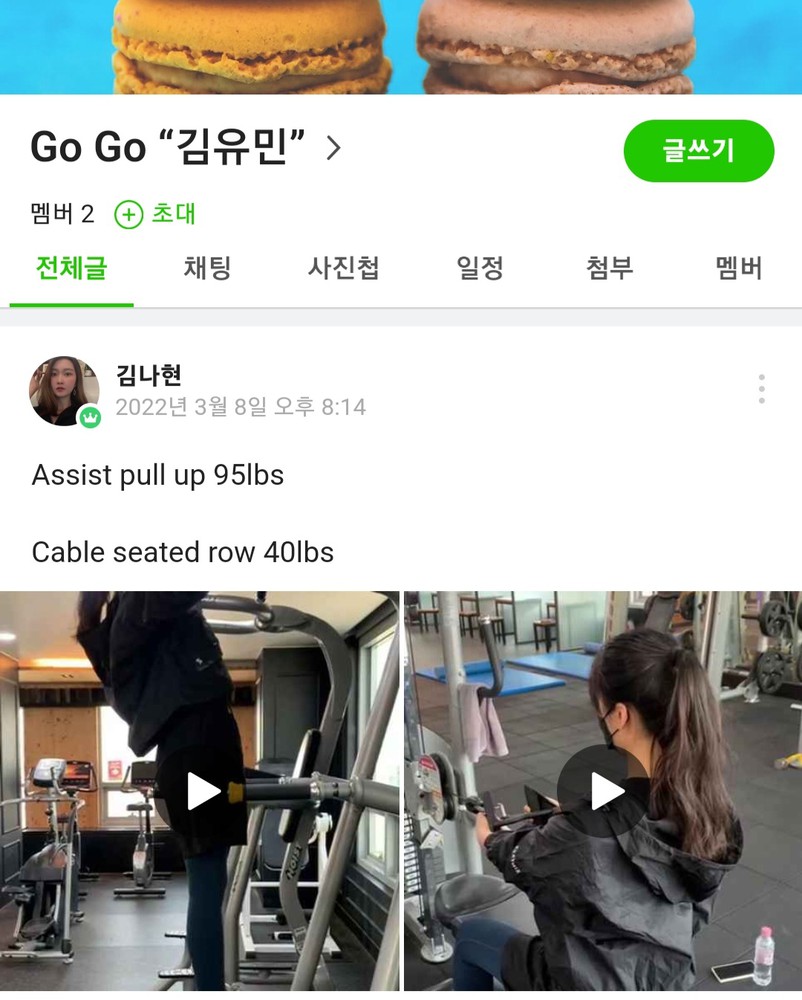Switch to the 채팅 tab
Screen dimensions: 802x1000
tap(207, 268)
